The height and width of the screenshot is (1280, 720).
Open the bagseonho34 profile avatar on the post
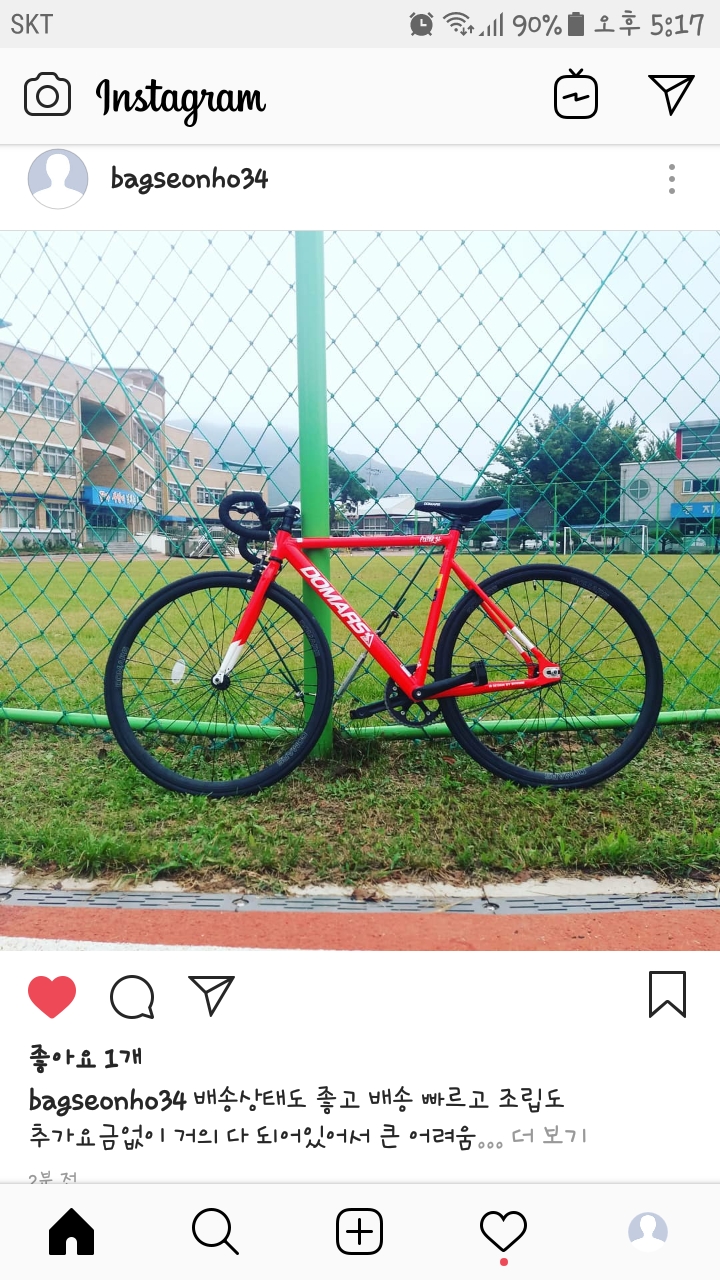pos(58,179)
